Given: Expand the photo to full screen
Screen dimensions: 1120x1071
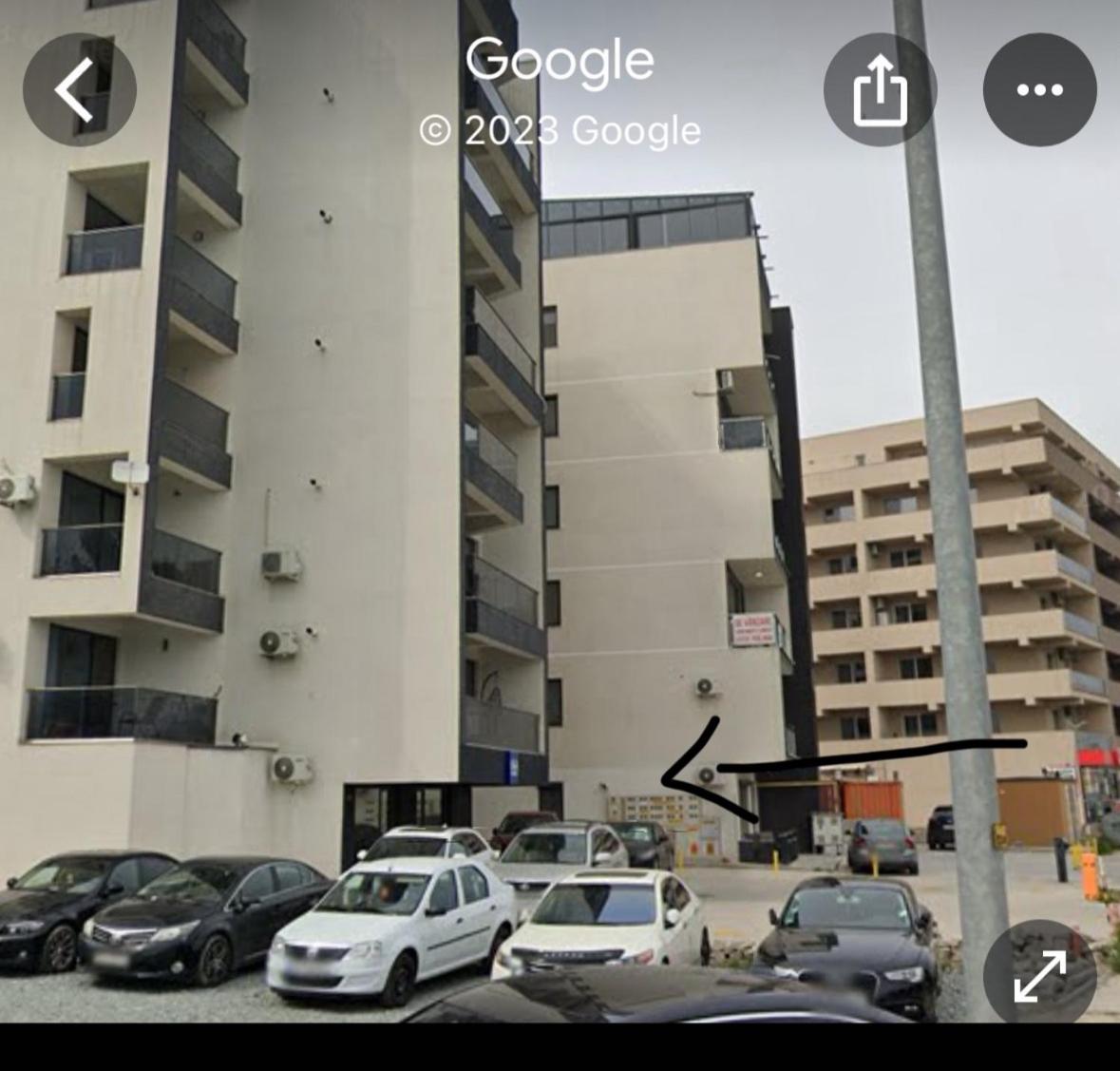Looking at the screenshot, I should click(x=1039, y=974).
